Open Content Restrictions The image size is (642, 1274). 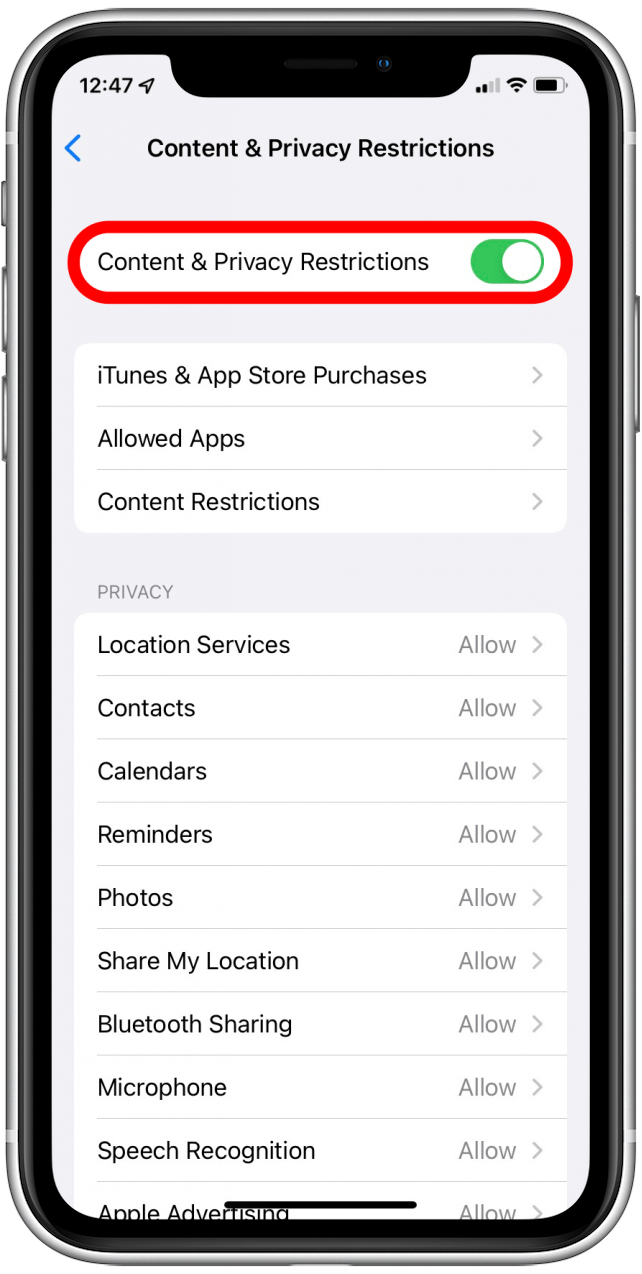(320, 502)
